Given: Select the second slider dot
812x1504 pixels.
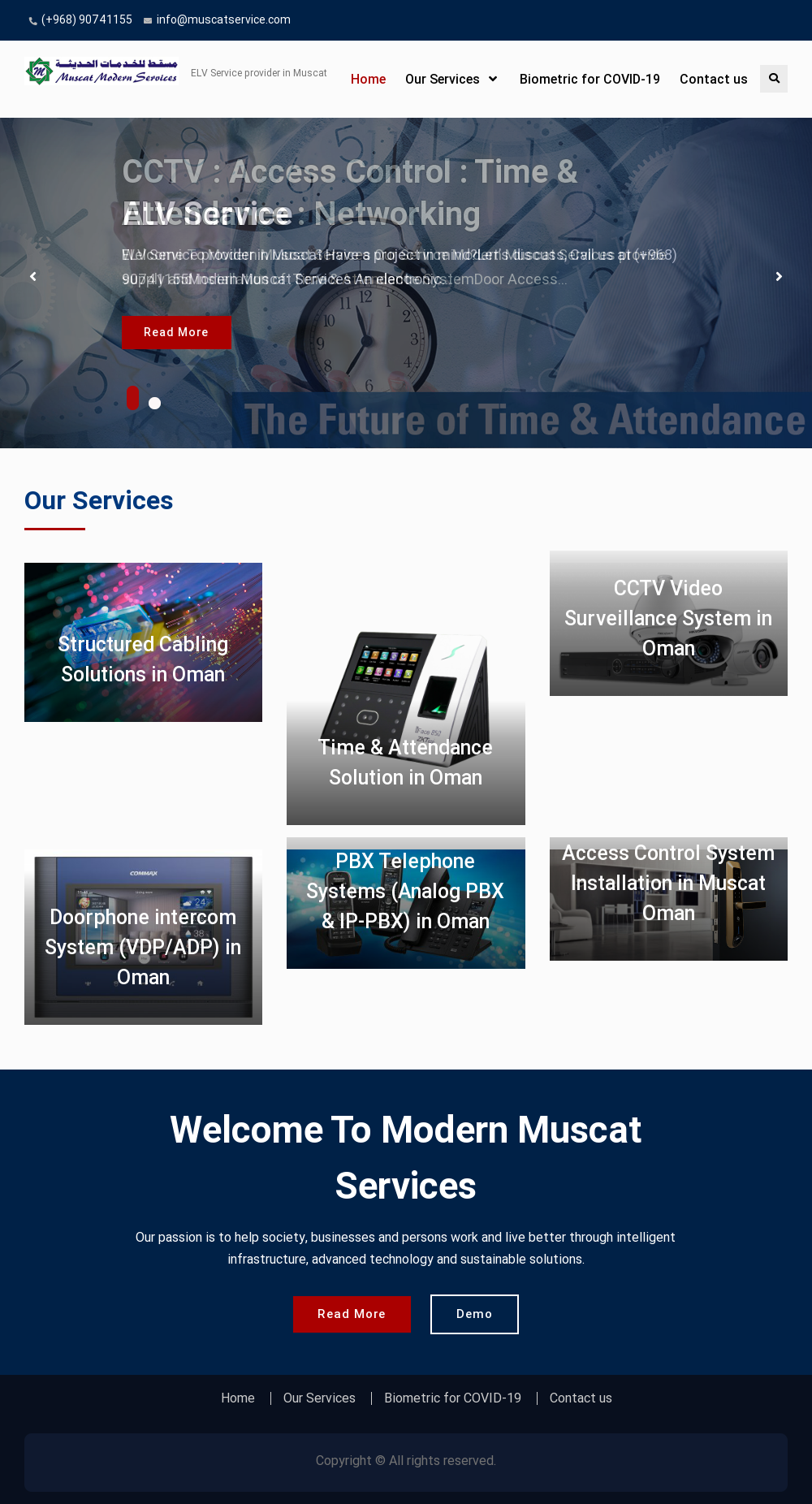Looking at the screenshot, I should tap(154, 403).
